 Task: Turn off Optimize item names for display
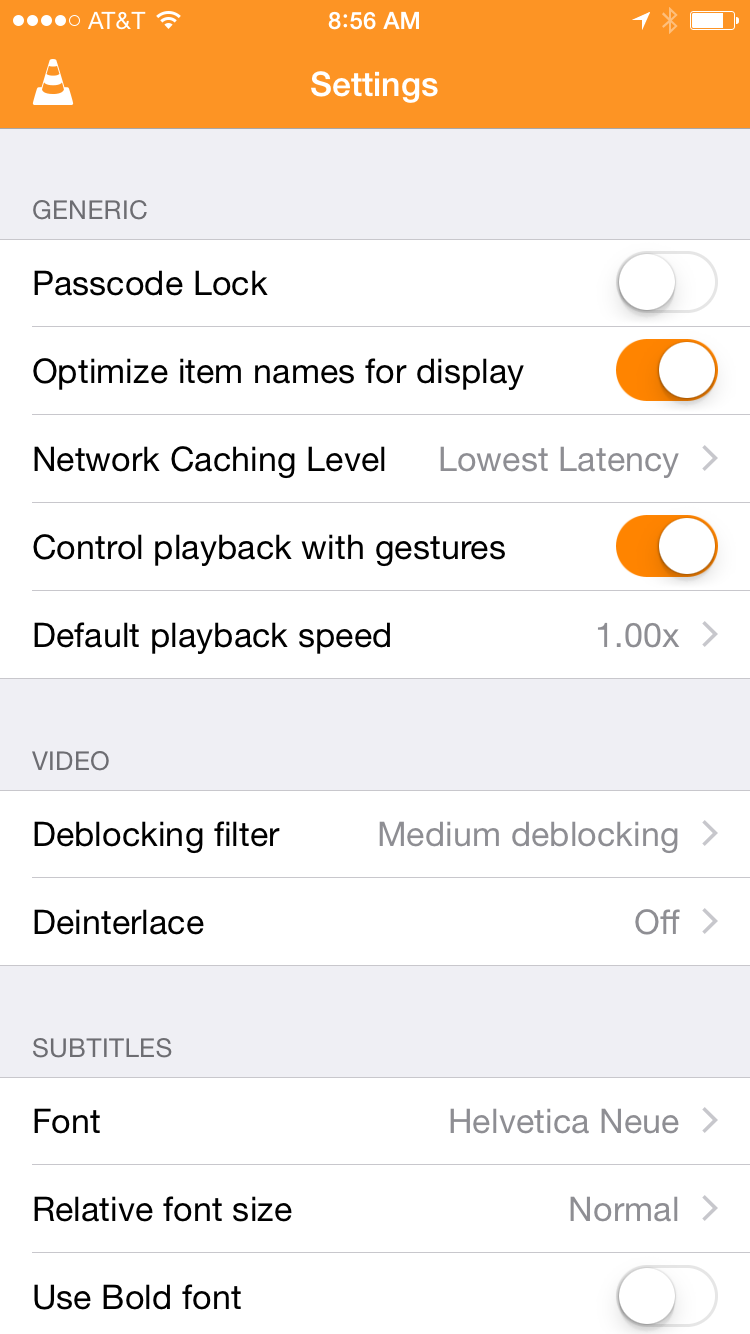tap(666, 371)
